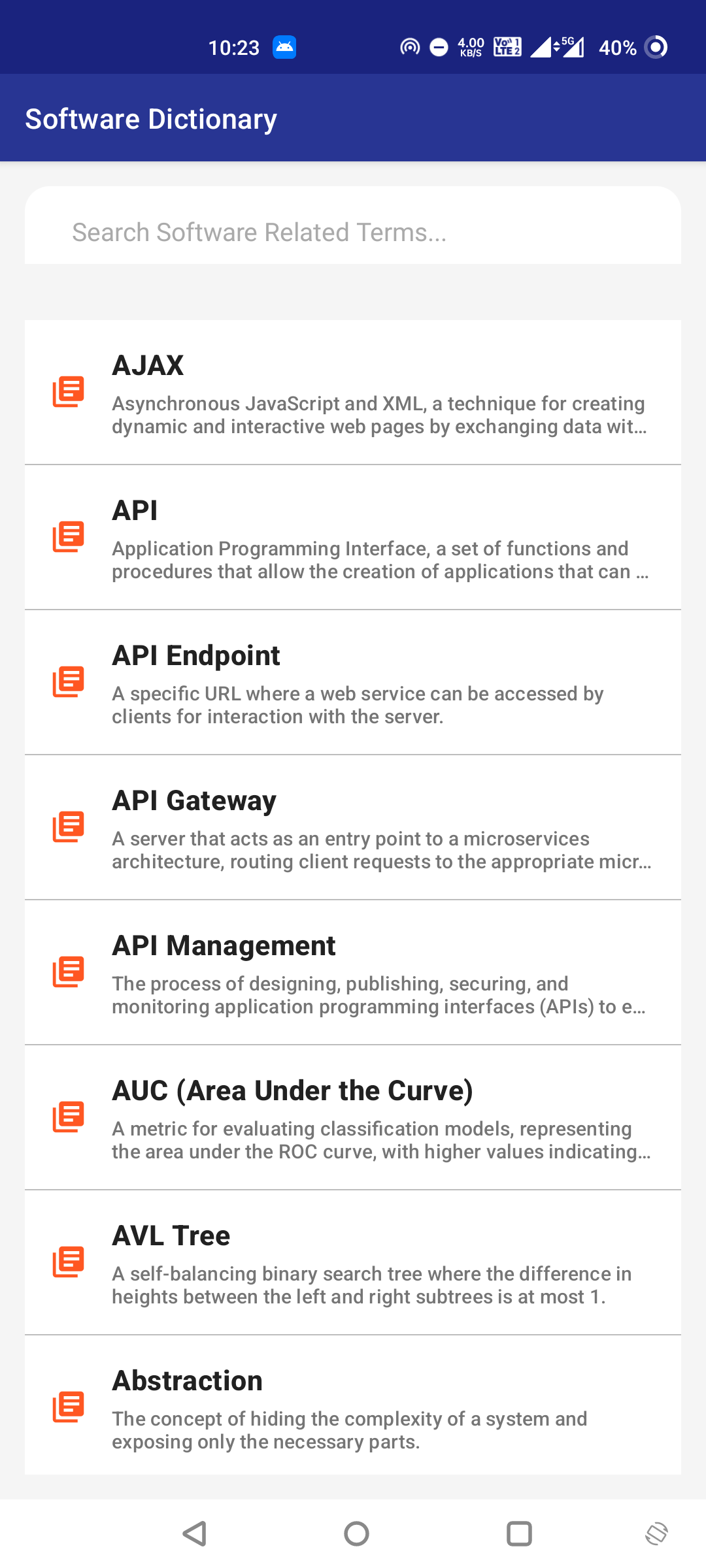View the API Endpoint term
The width and height of the screenshot is (706, 1568).
tap(353, 683)
